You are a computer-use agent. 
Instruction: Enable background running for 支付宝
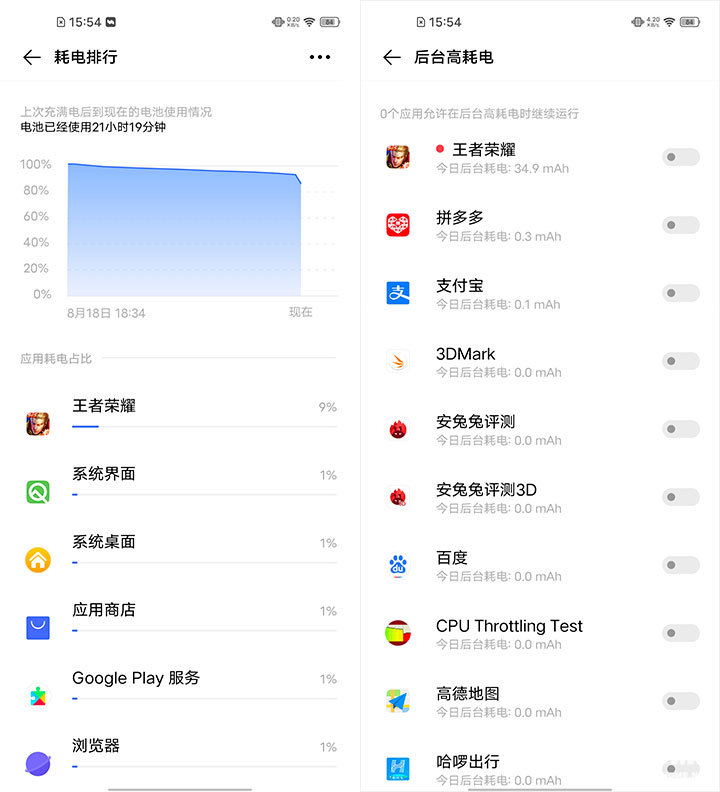pyautogui.click(x=680, y=293)
